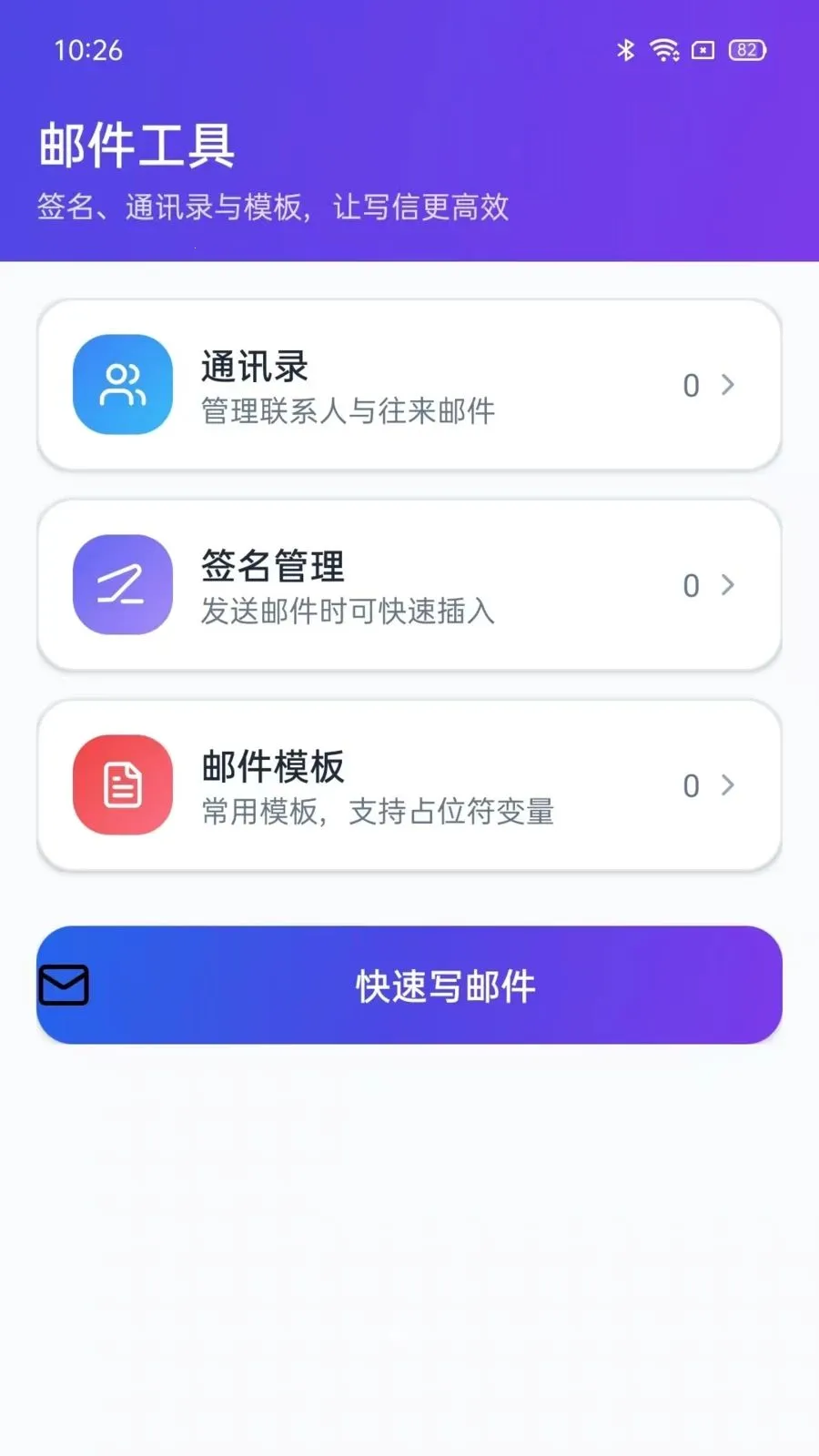Open the 邮件模板 templates card

point(409,785)
